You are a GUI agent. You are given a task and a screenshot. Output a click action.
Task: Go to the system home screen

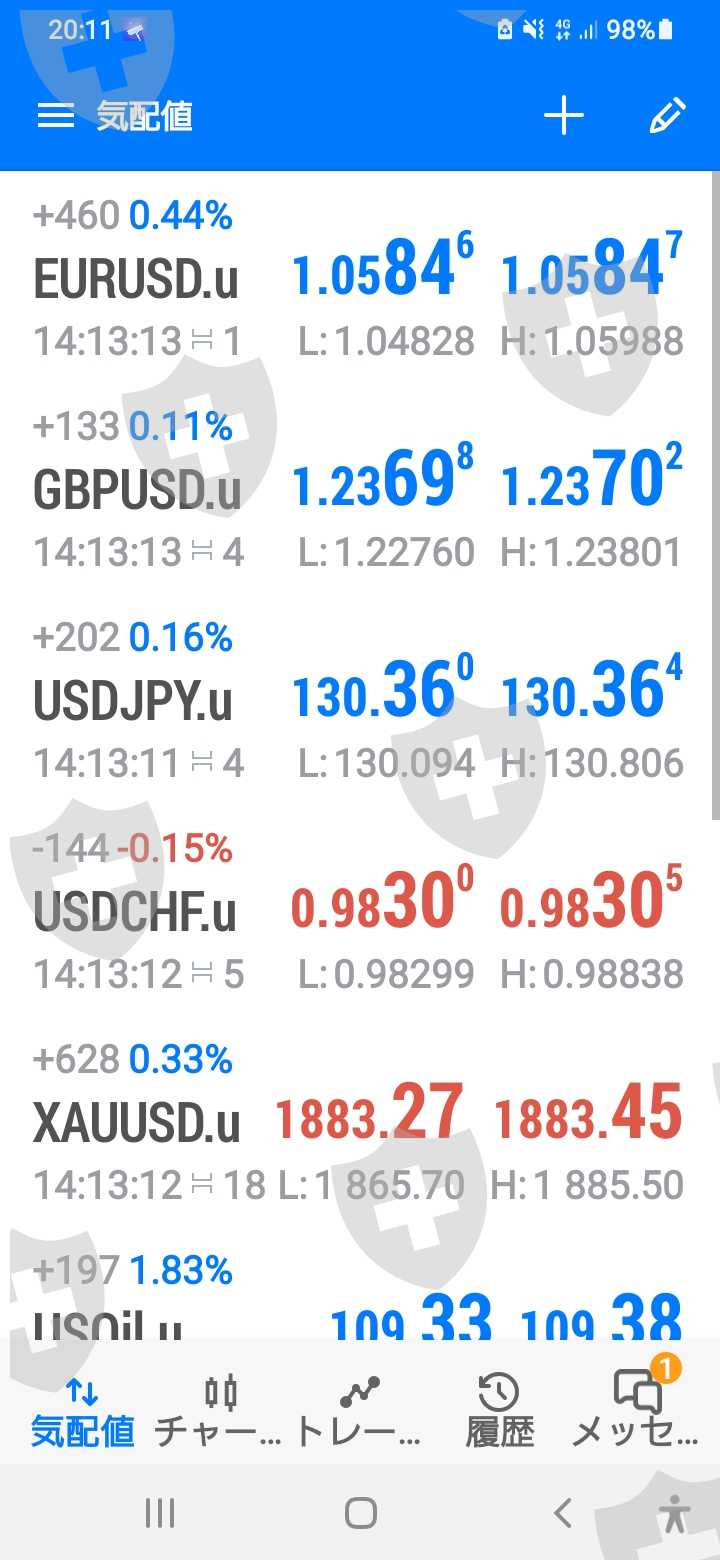coord(360,1513)
